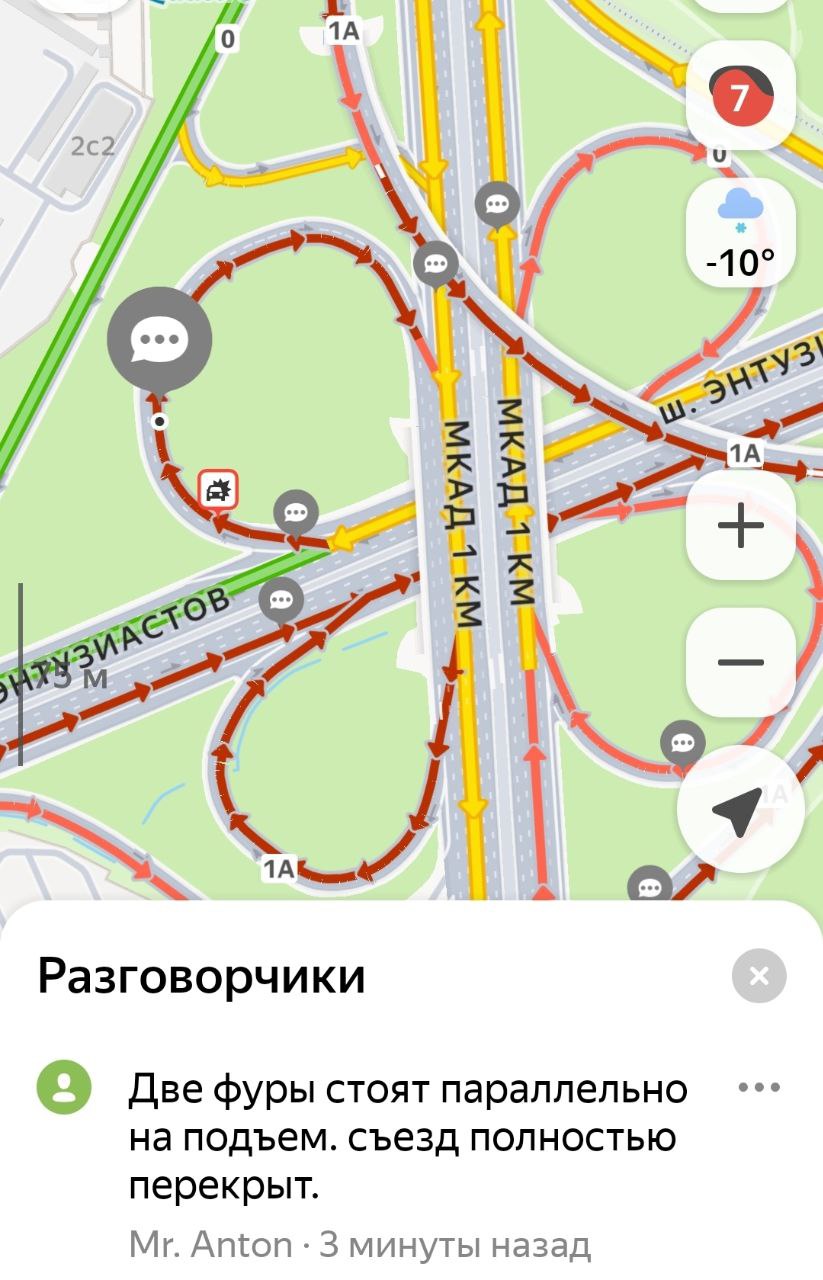823x1280 pixels.
Task: Close the Разговорчики panel
Action: tap(759, 975)
